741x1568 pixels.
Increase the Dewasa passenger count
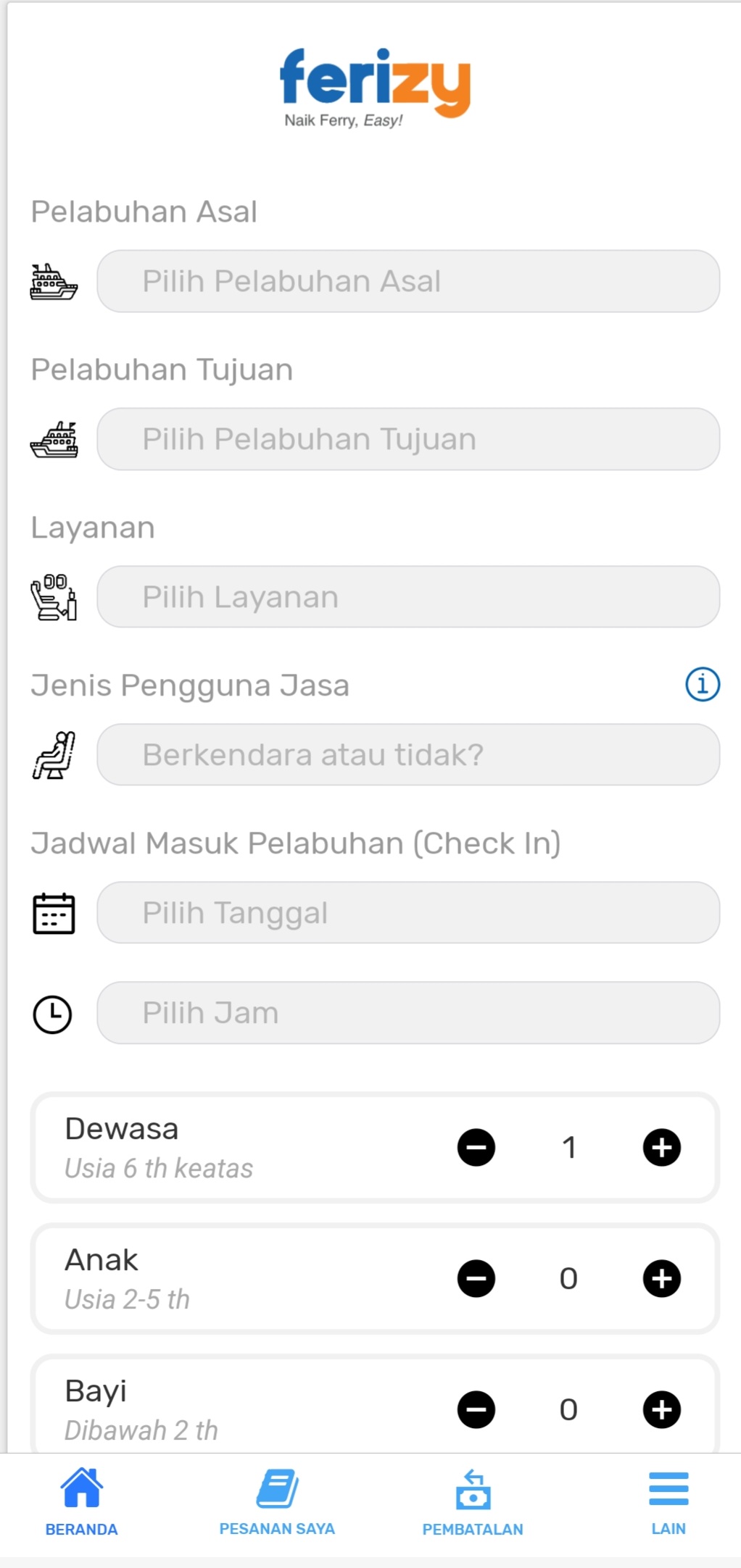[x=662, y=1148]
